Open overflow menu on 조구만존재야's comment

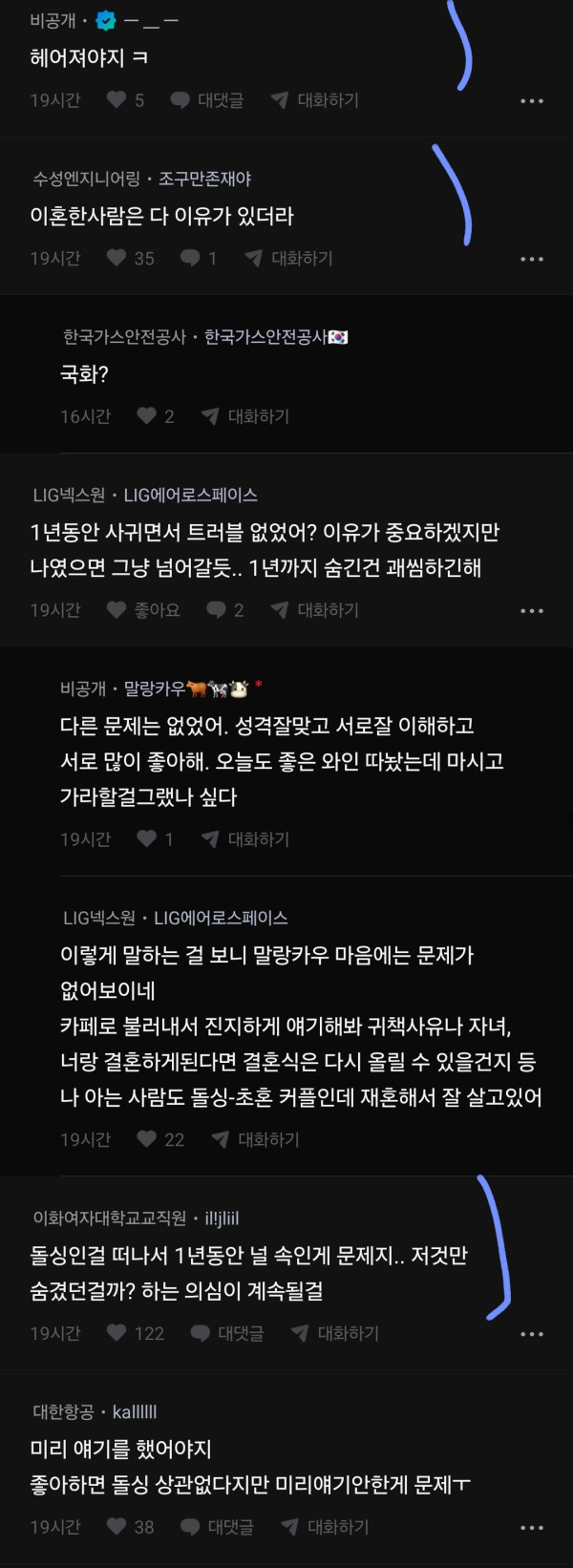[532, 259]
